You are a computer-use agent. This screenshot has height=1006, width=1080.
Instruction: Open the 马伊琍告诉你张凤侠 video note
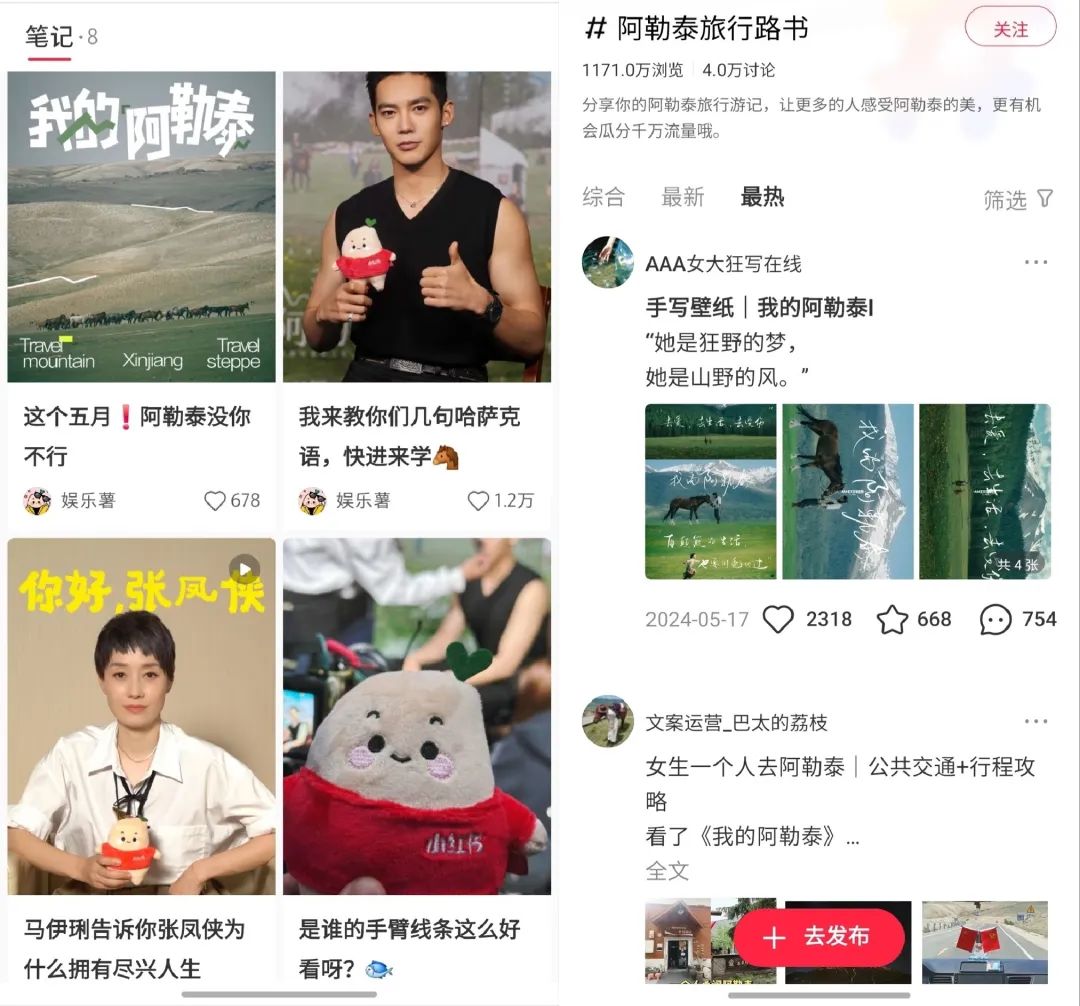[x=141, y=715]
